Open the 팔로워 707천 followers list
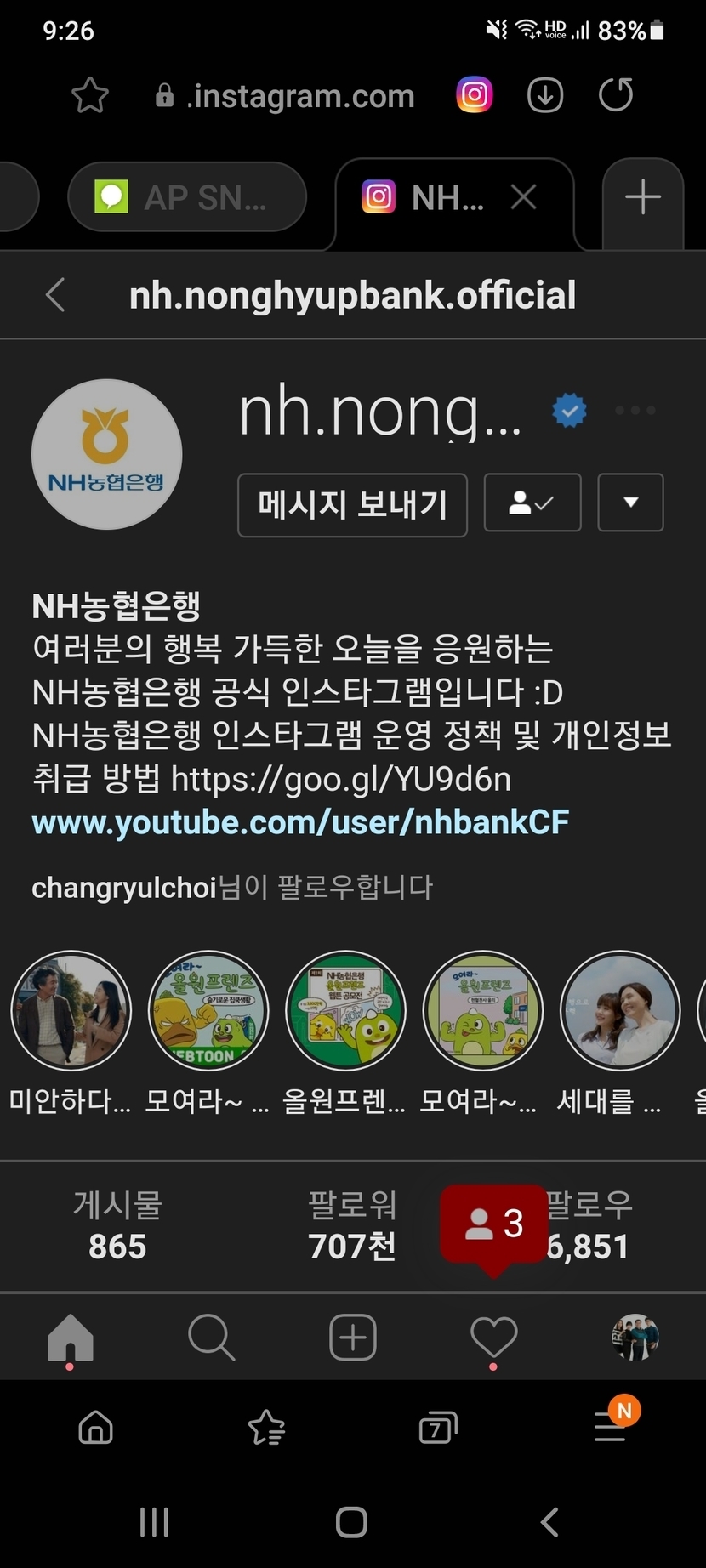The height and width of the screenshot is (1568, 706). 352,1225
